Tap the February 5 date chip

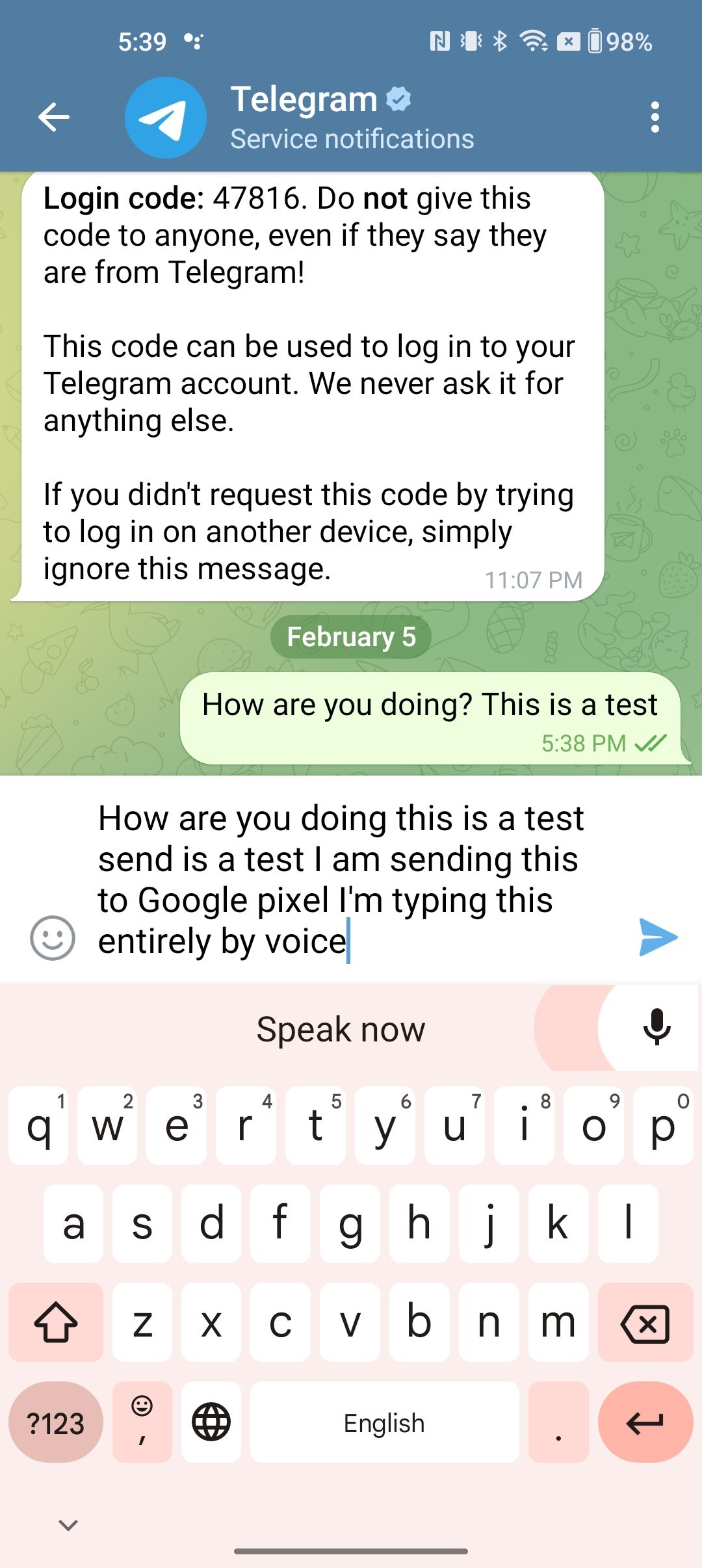point(351,637)
